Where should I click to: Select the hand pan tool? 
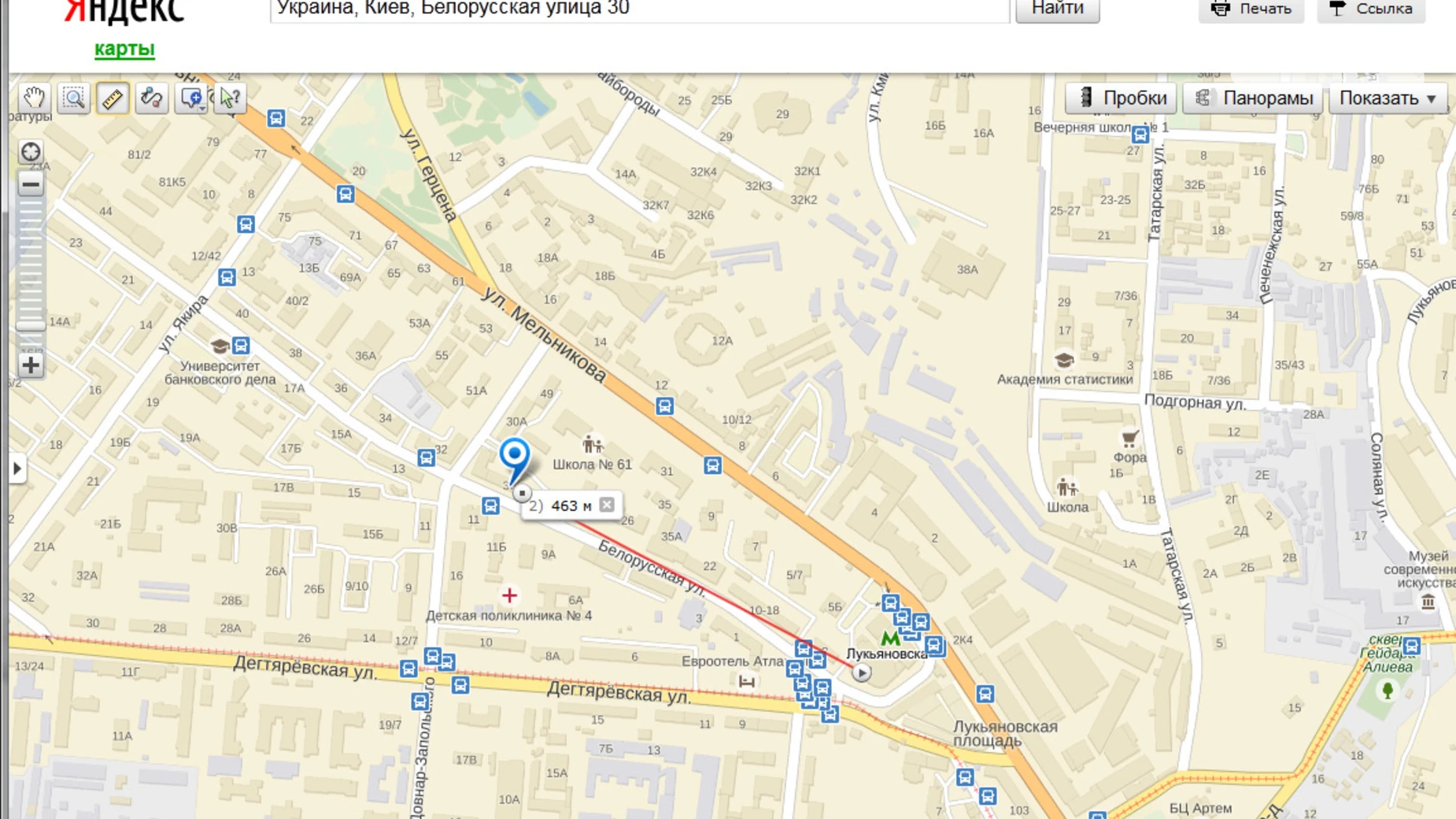(x=34, y=98)
